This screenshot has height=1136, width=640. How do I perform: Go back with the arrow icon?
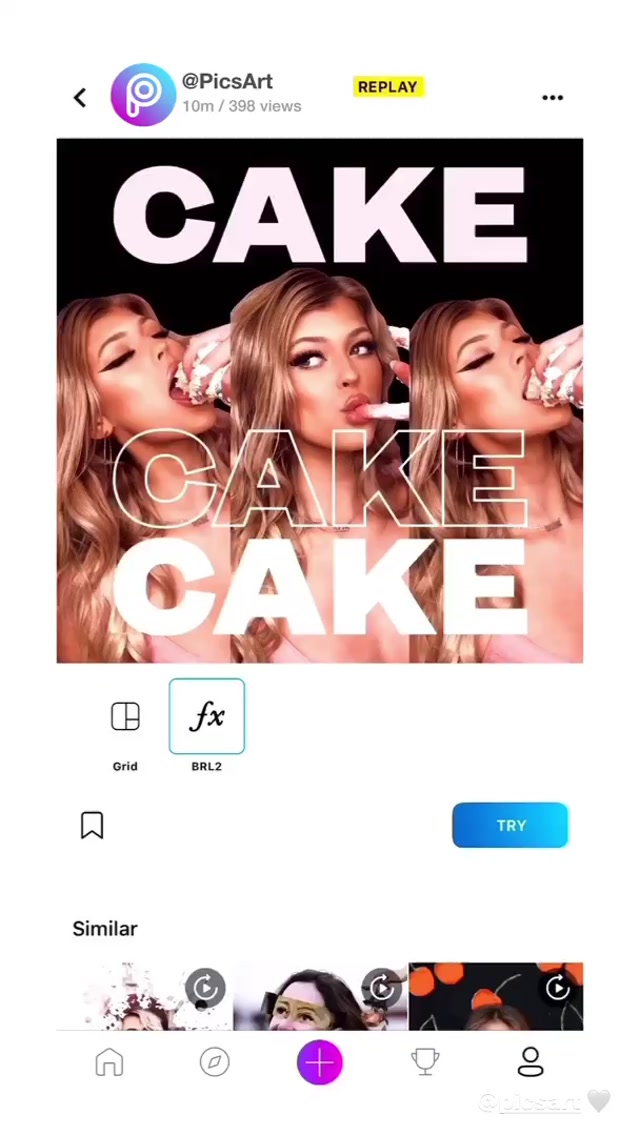[x=80, y=97]
